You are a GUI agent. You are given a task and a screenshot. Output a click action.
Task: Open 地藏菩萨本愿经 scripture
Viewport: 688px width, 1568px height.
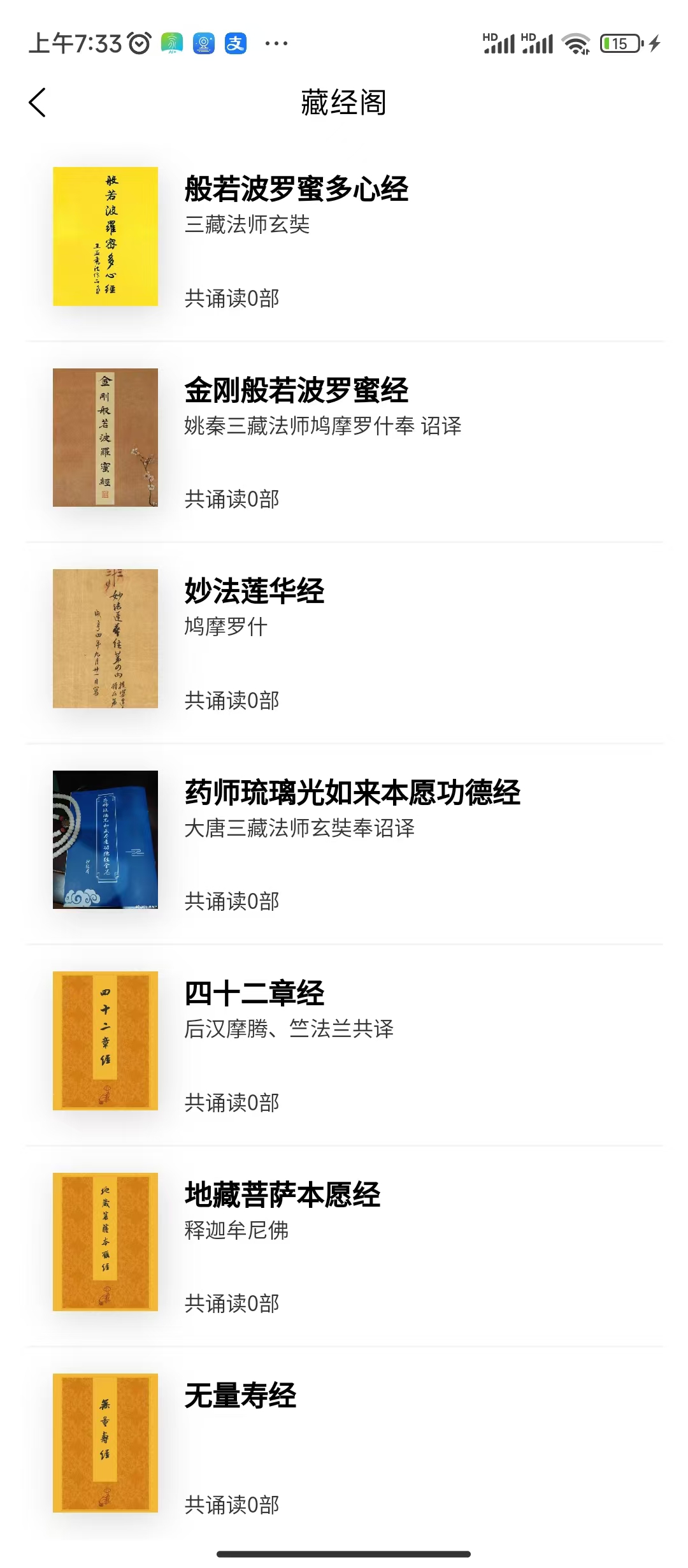[282, 1195]
